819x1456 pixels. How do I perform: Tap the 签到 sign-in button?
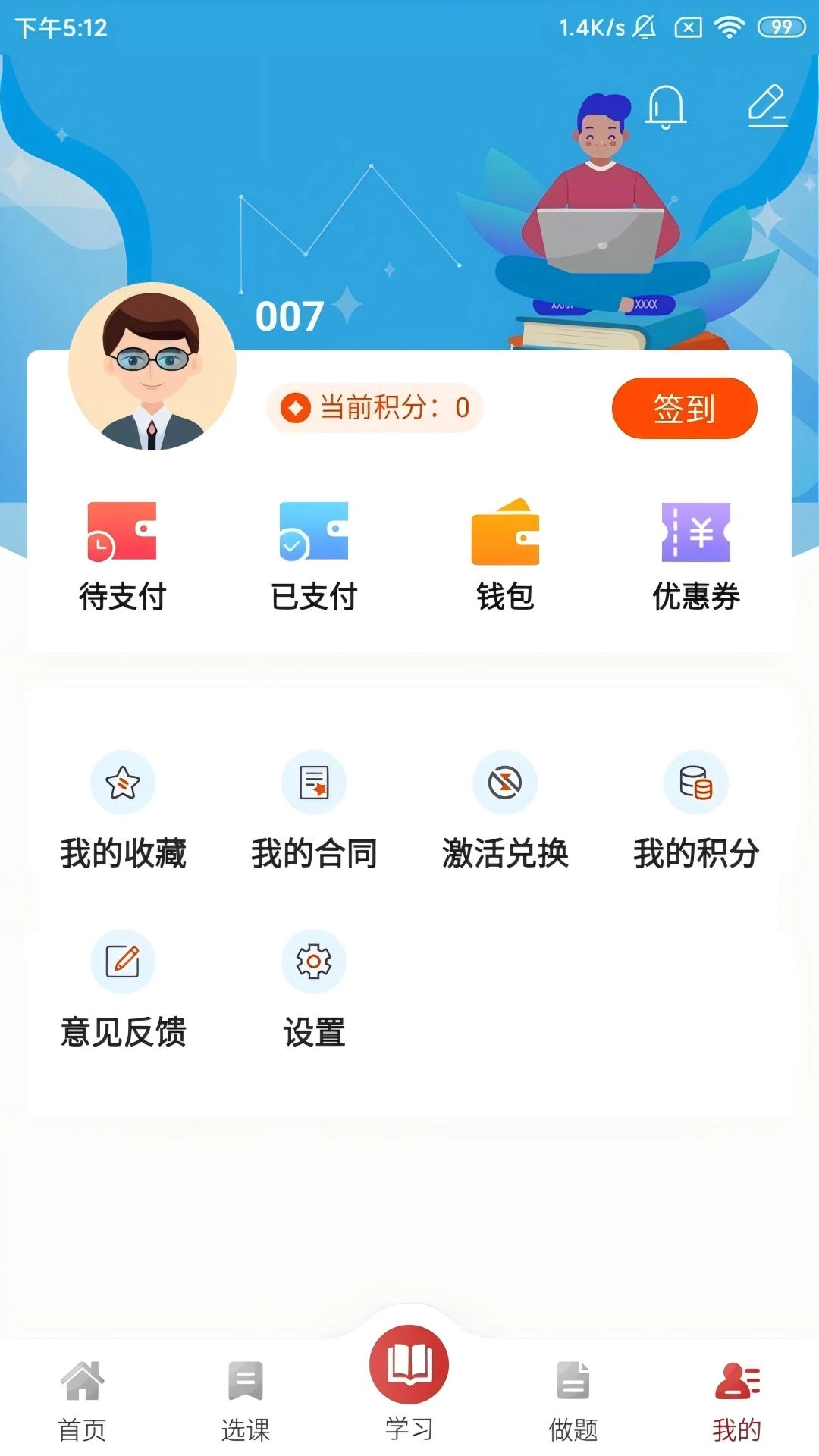click(x=683, y=408)
